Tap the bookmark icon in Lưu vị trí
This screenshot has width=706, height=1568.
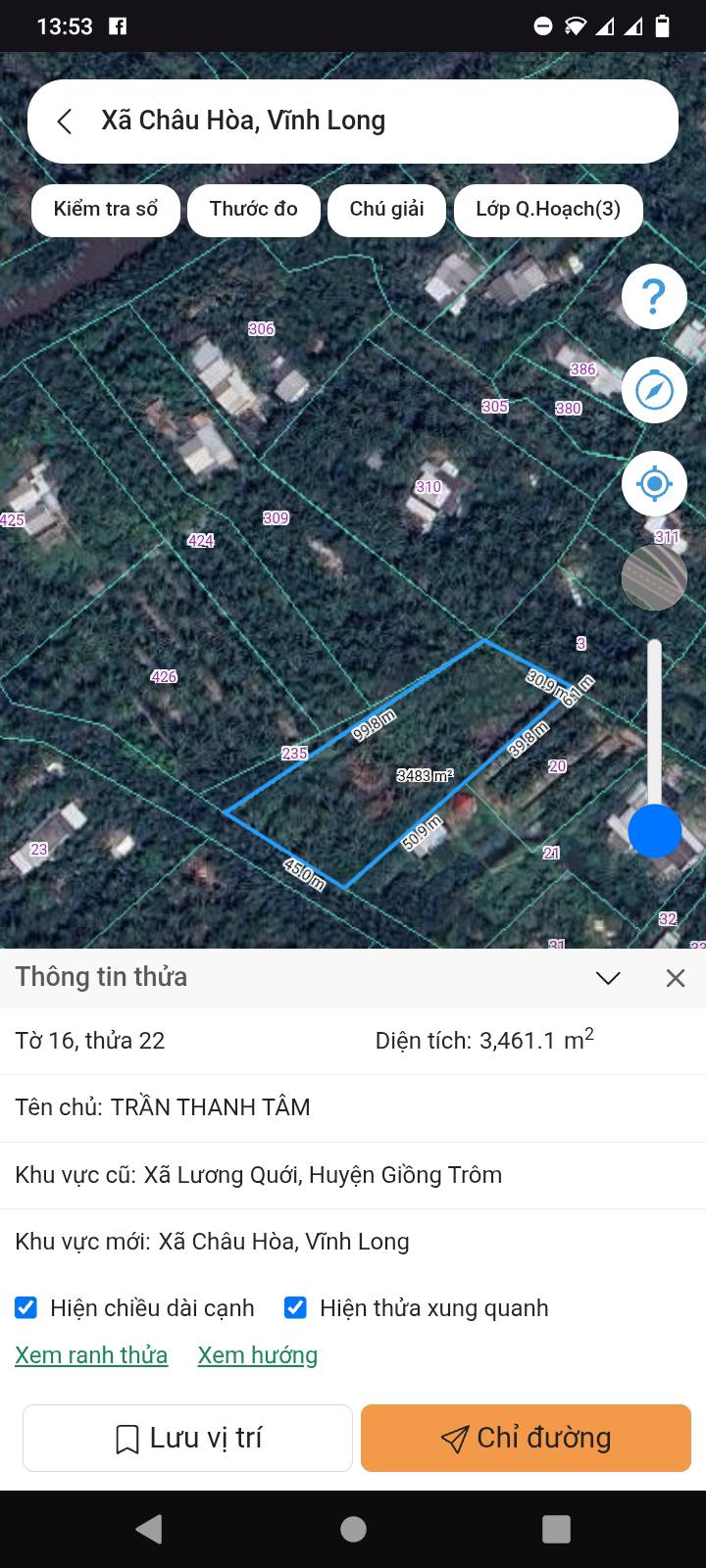tap(126, 1437)
